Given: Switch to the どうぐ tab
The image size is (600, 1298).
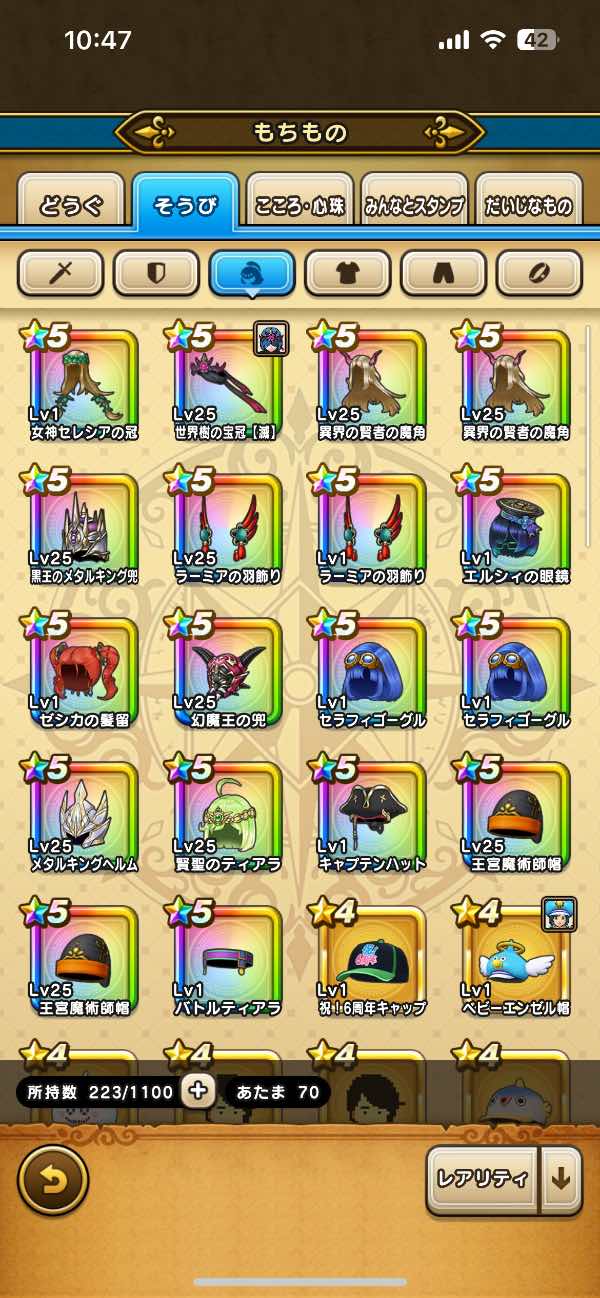Looking at the screenshot, I should pos(71,206).
